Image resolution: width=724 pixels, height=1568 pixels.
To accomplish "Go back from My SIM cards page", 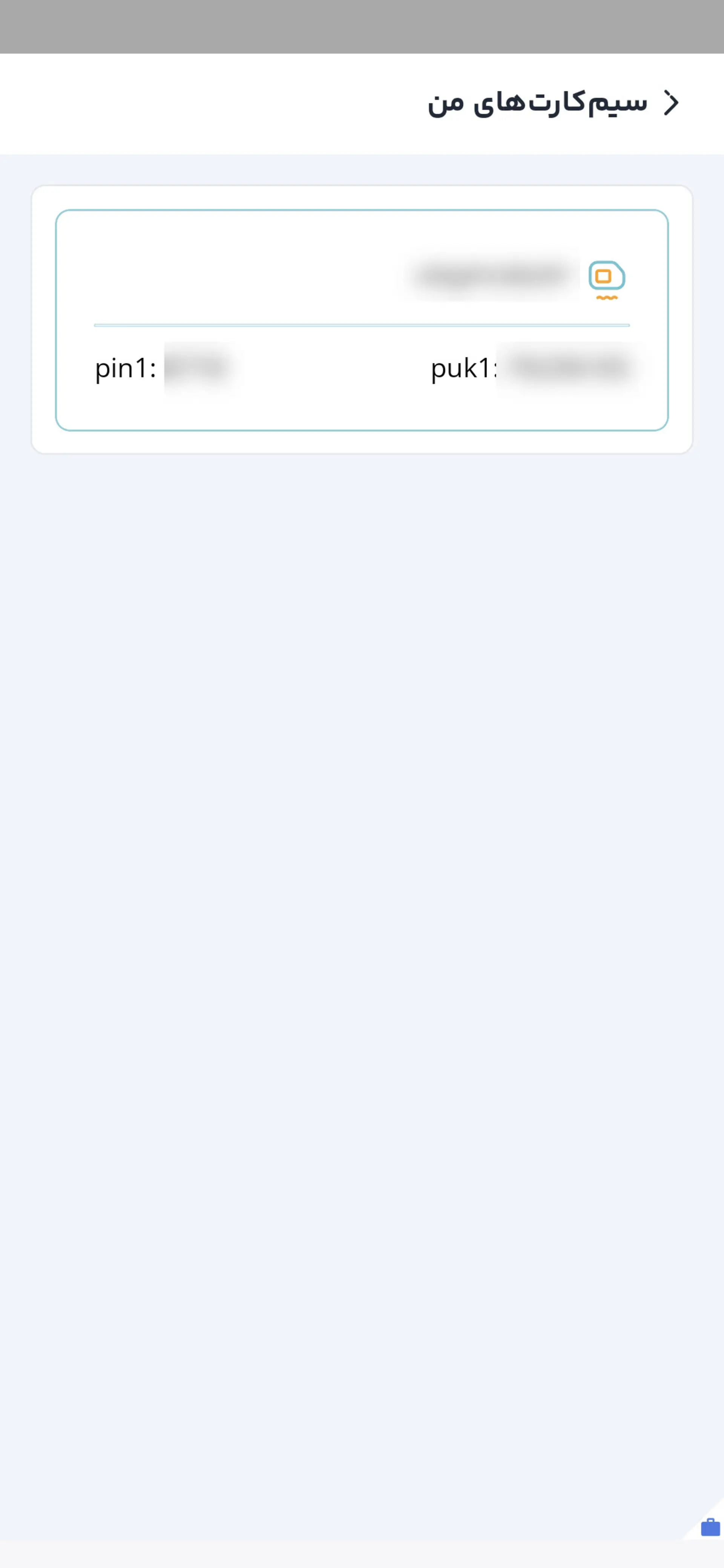I will [x=671, y=103].
